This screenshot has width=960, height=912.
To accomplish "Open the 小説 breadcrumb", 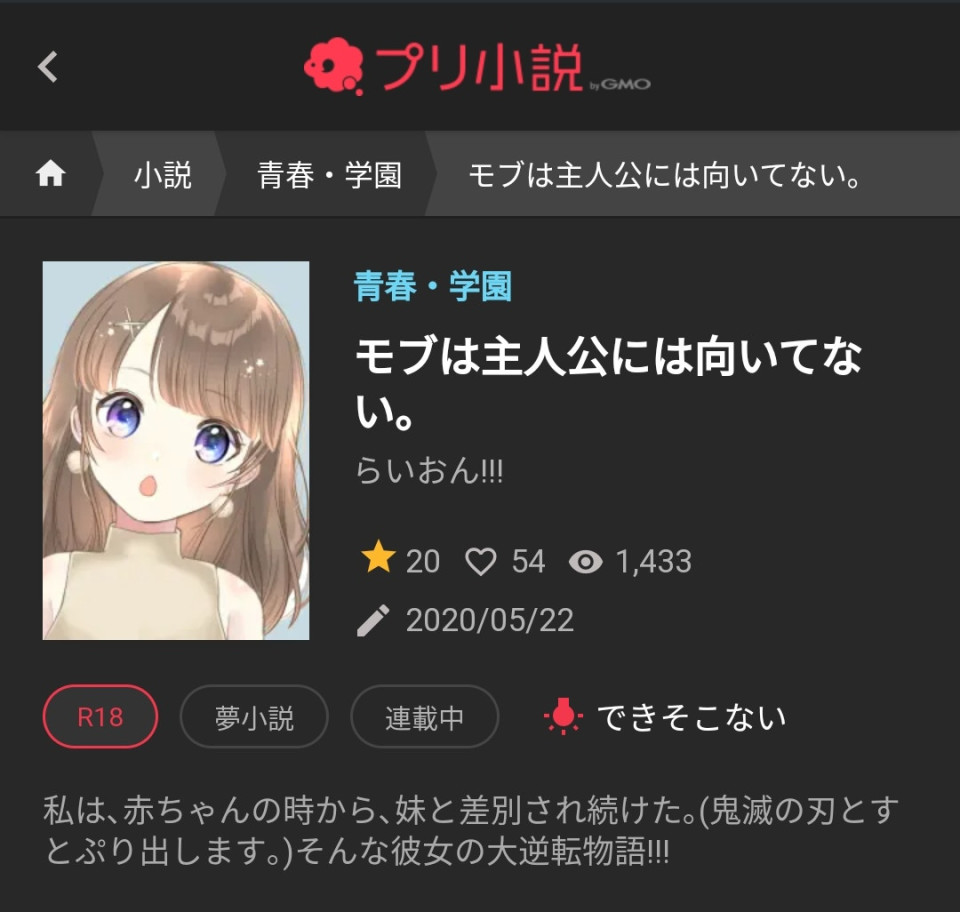I will [x=162, y=175].
